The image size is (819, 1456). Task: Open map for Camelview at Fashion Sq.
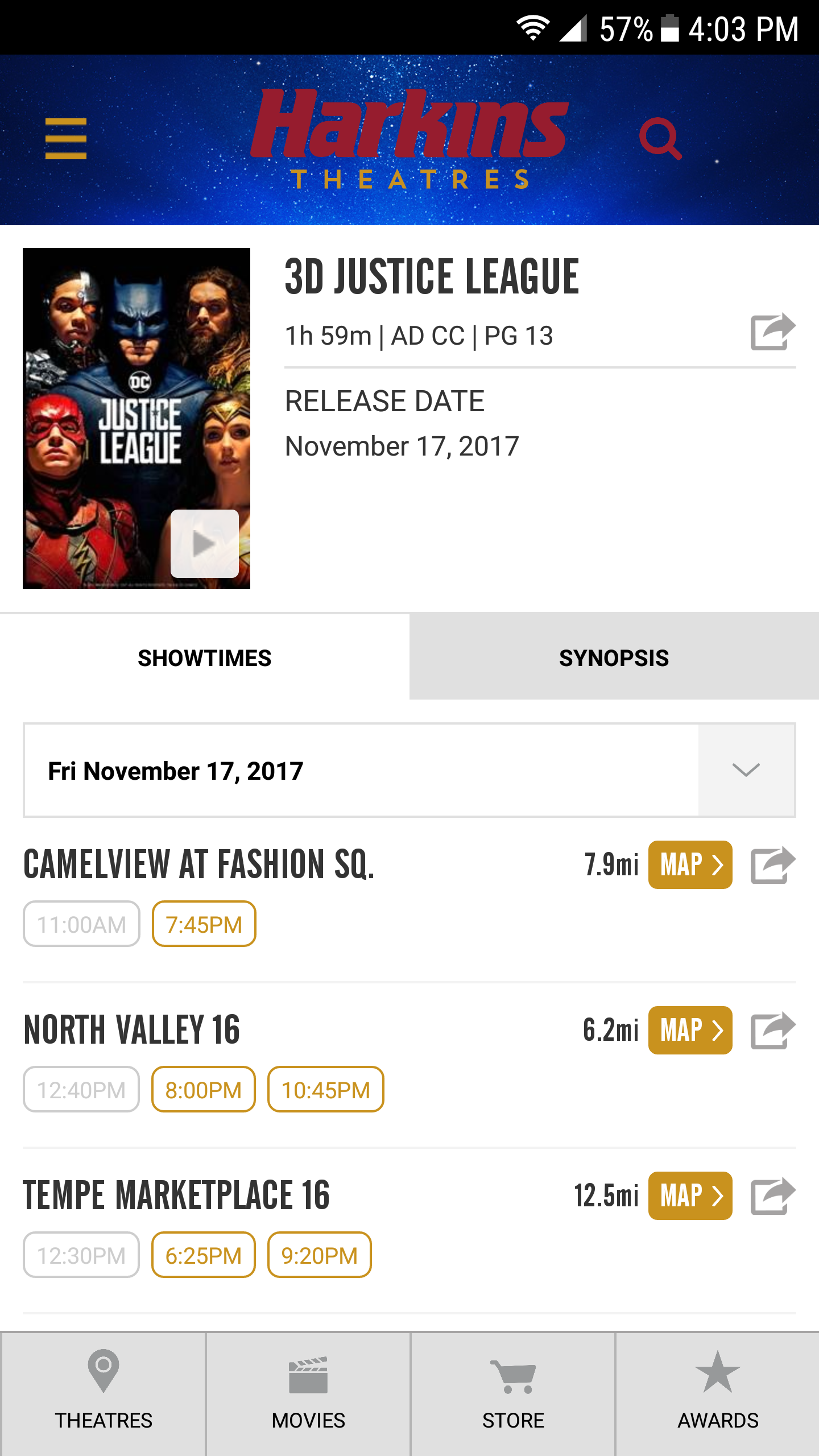pyautogui.click(x=690, y=864)
